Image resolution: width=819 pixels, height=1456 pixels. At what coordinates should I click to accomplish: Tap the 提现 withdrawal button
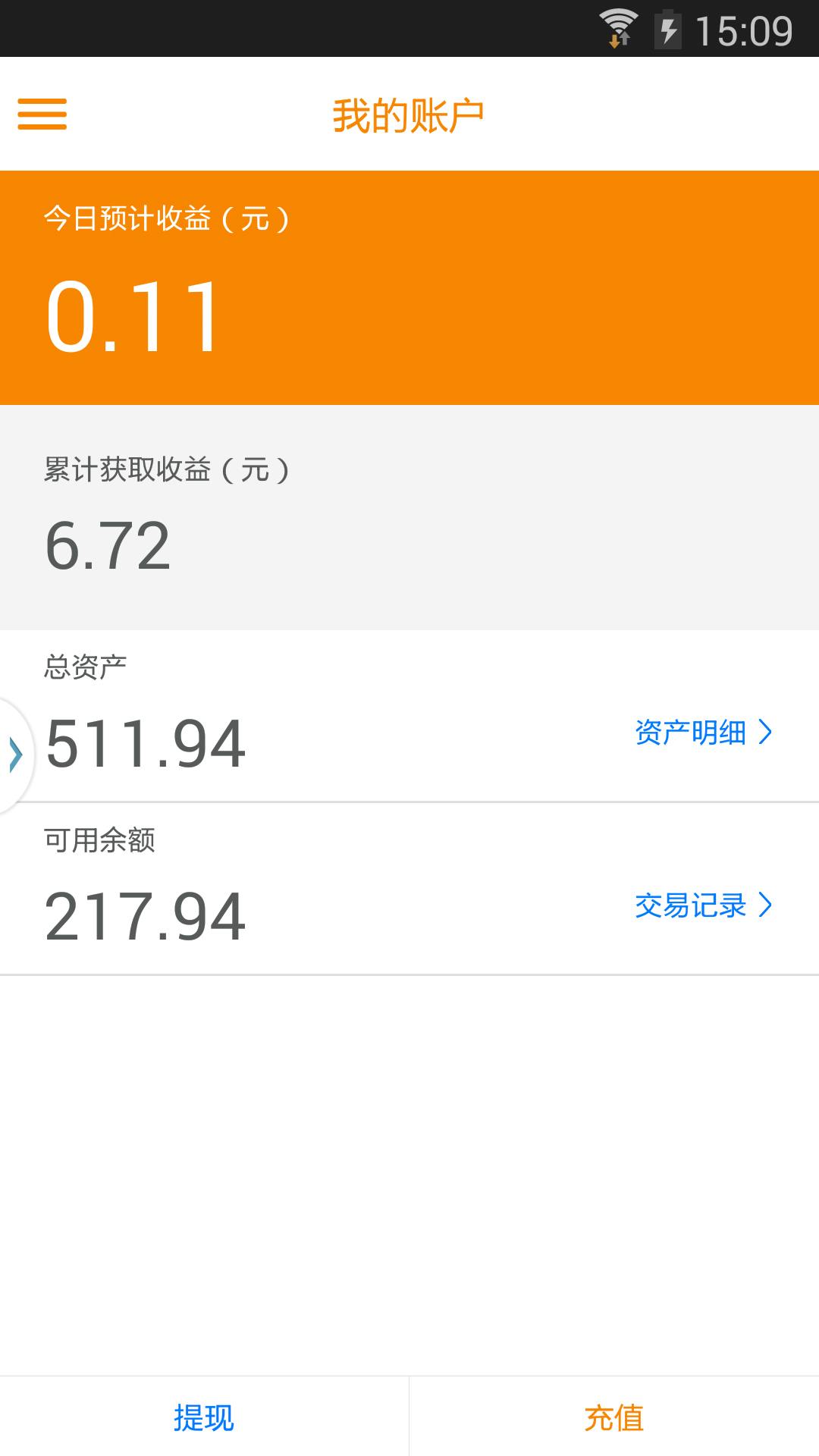point(203,1417)
